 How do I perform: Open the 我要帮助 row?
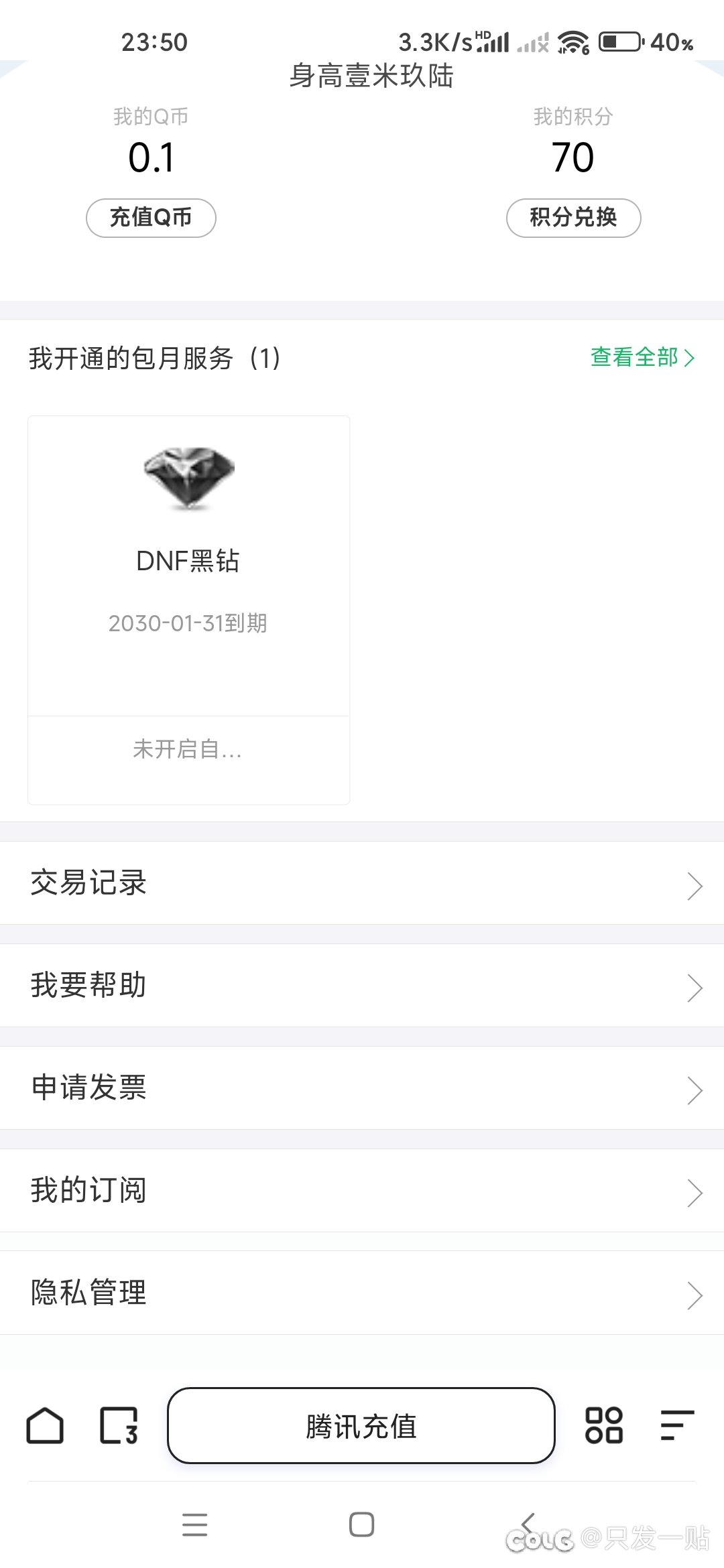(362, 985)
